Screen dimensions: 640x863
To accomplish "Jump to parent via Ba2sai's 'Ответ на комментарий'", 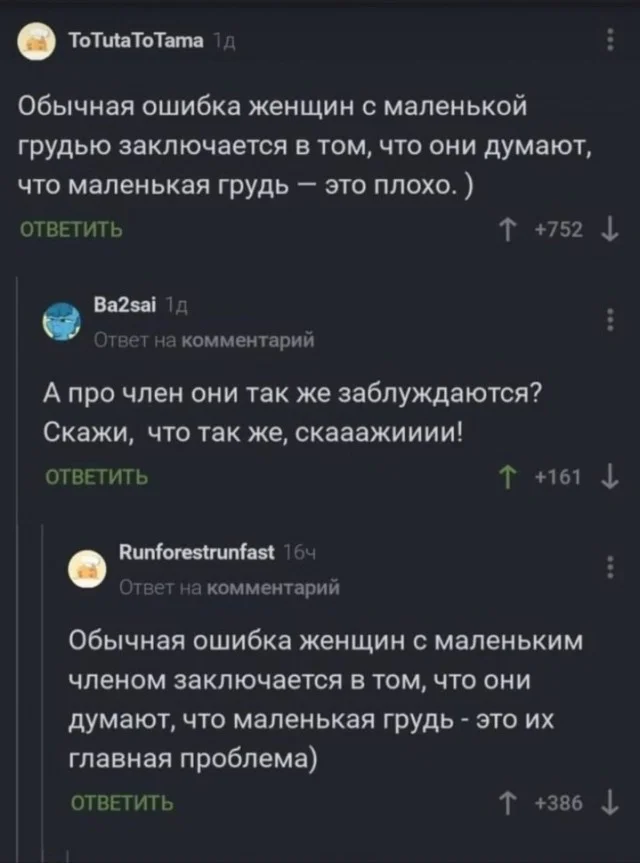I will [204, 340].
